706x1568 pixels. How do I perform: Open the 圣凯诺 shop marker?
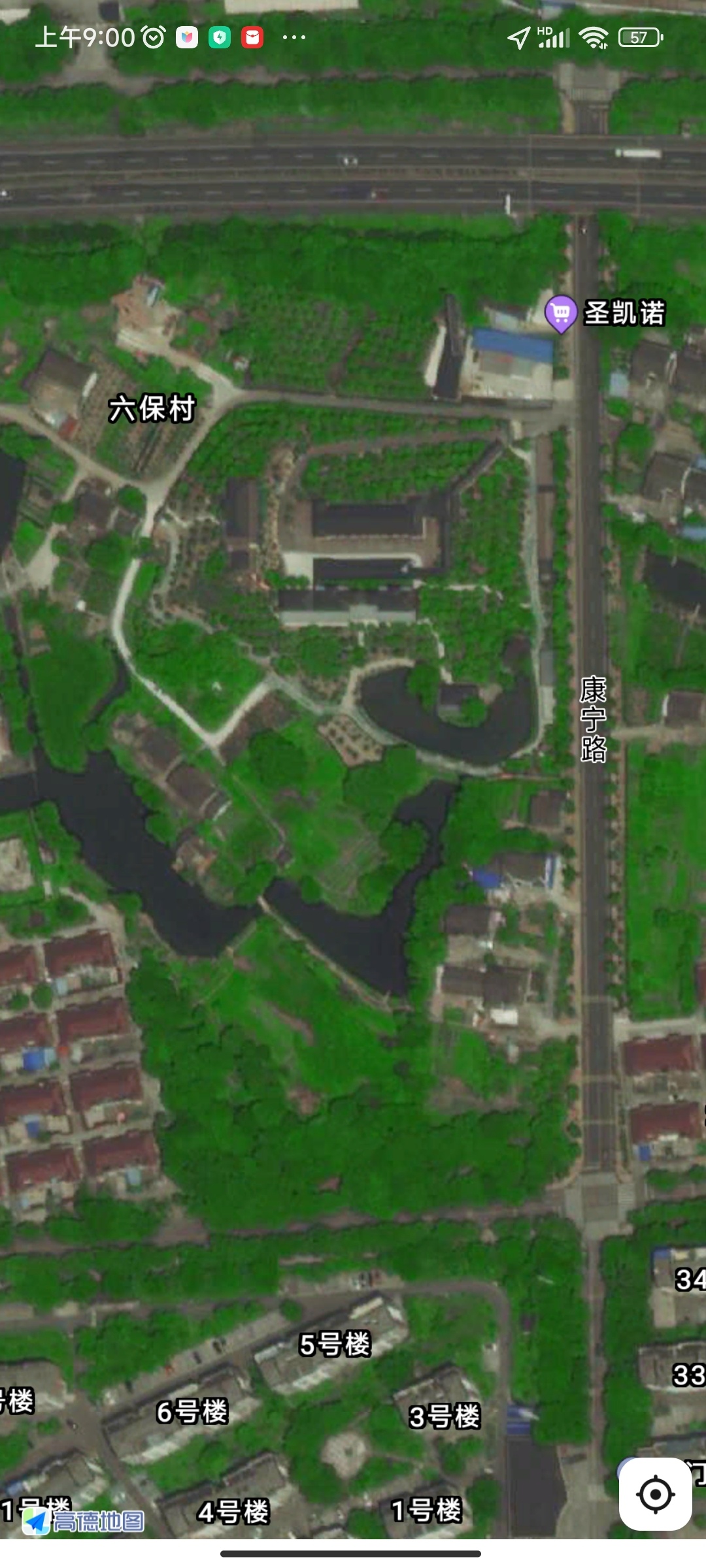(561, 313)
